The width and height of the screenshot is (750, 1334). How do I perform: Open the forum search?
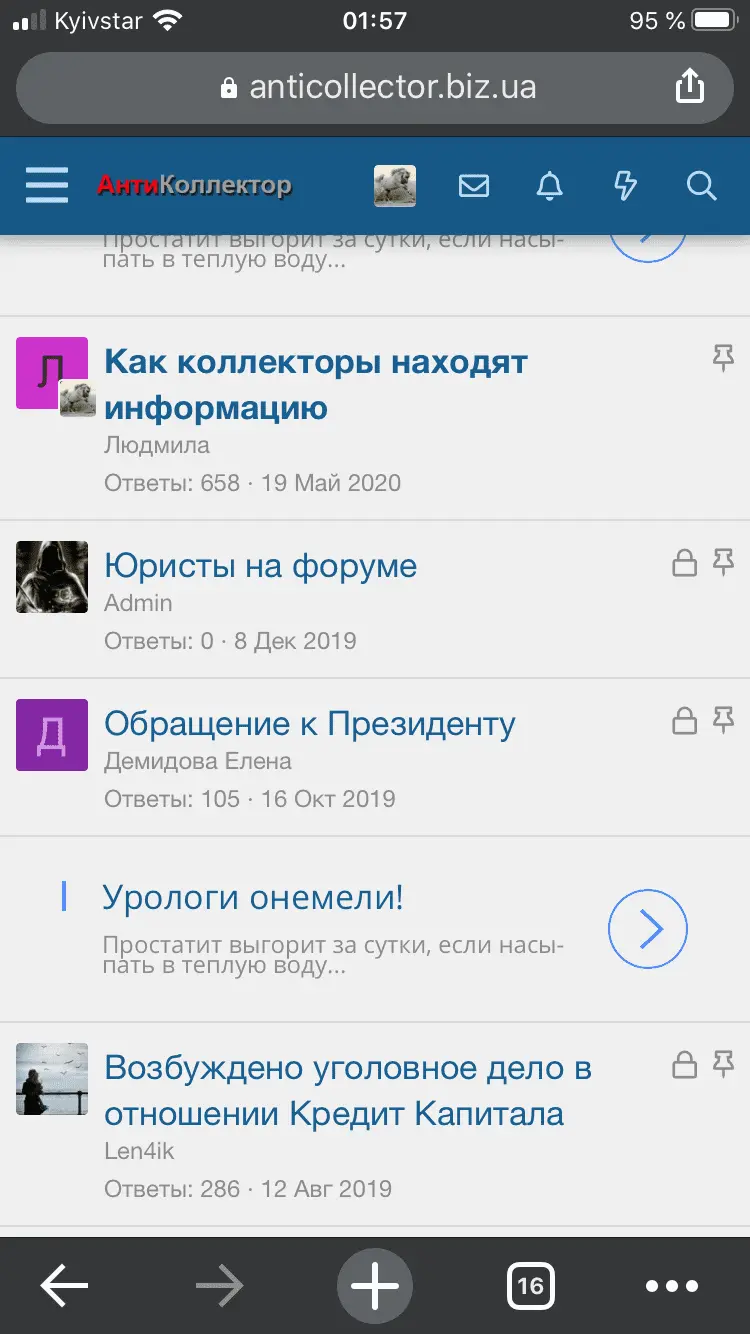pos(702,186)
